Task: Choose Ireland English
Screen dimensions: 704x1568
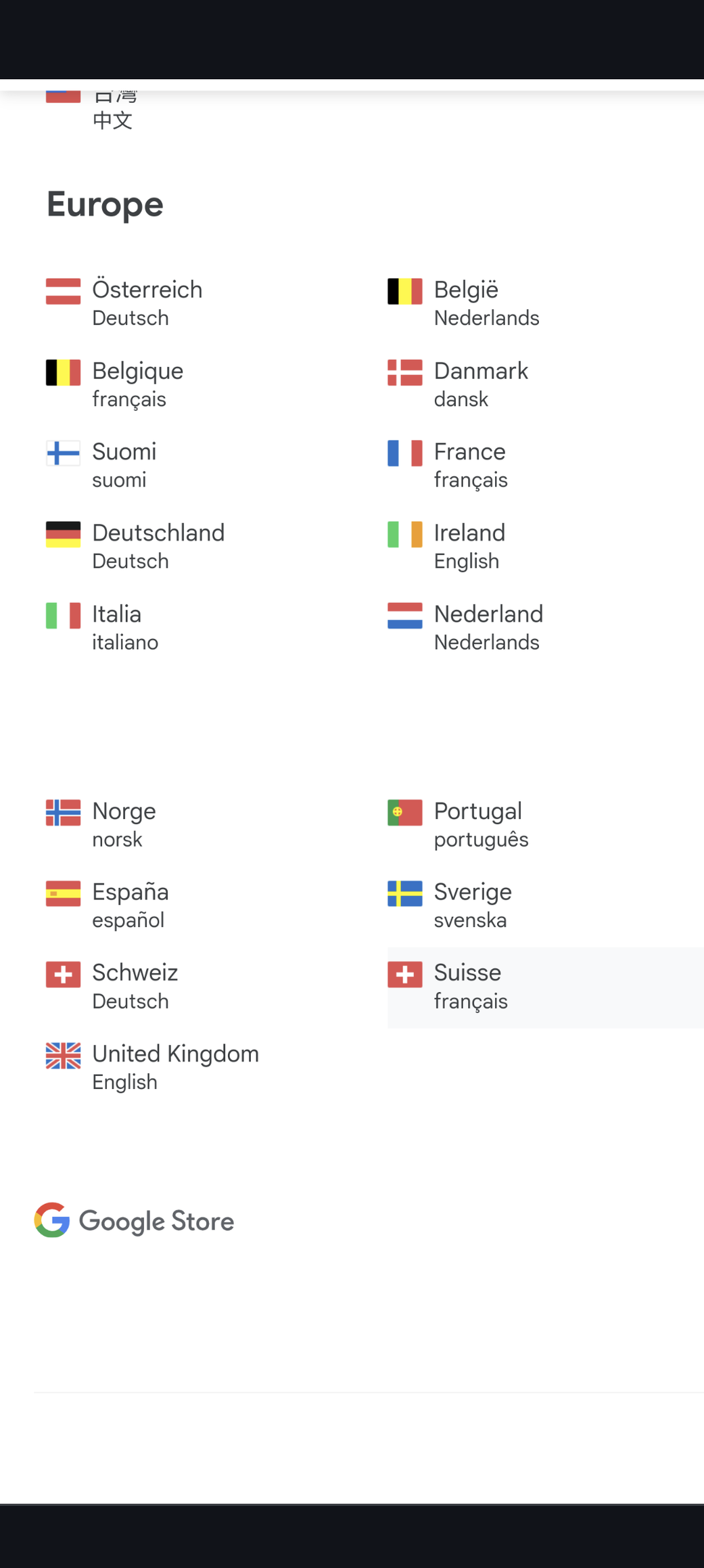Action: click(545, 546)
